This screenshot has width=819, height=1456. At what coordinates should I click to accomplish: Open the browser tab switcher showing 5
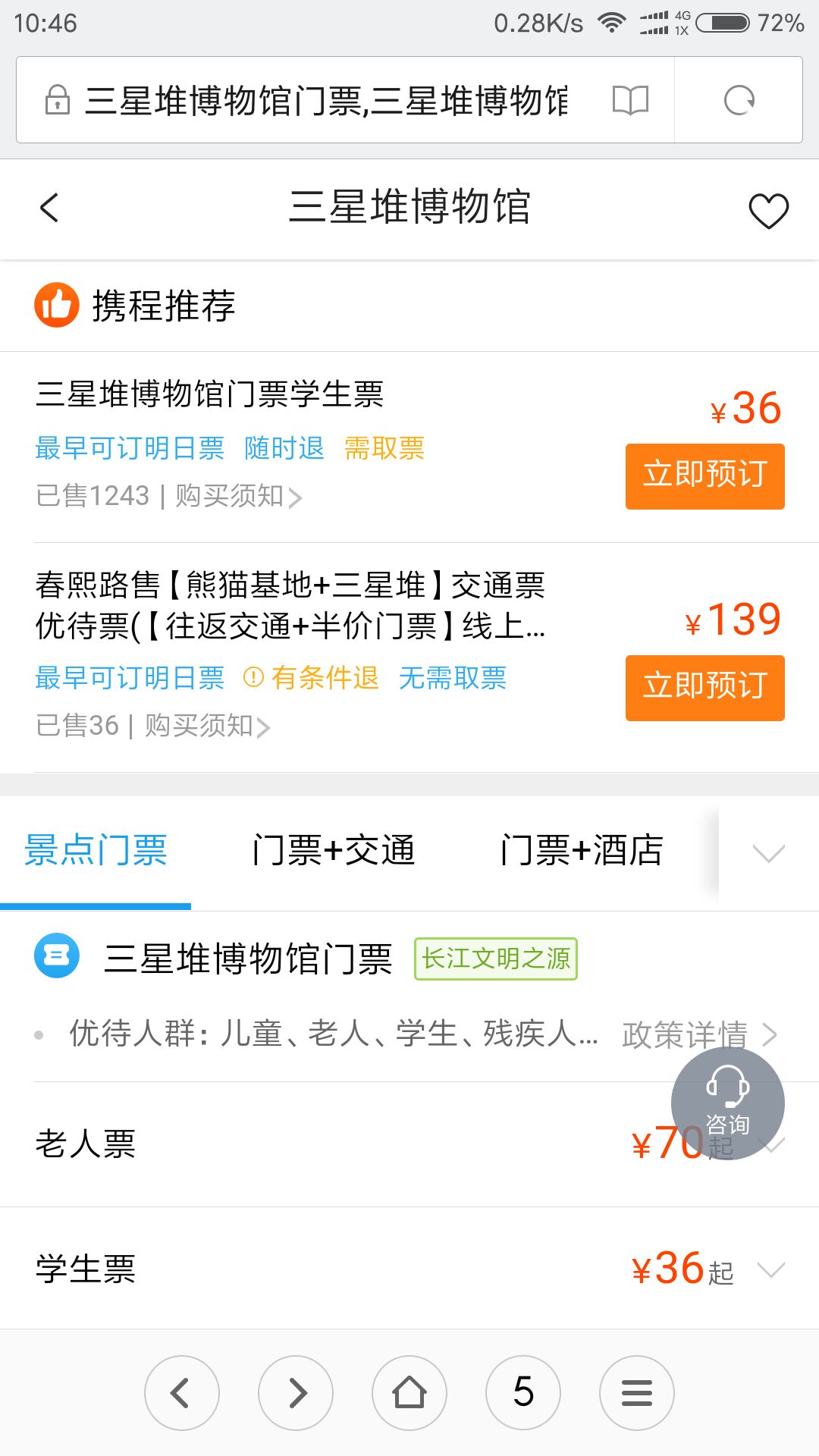point(523,1393)
